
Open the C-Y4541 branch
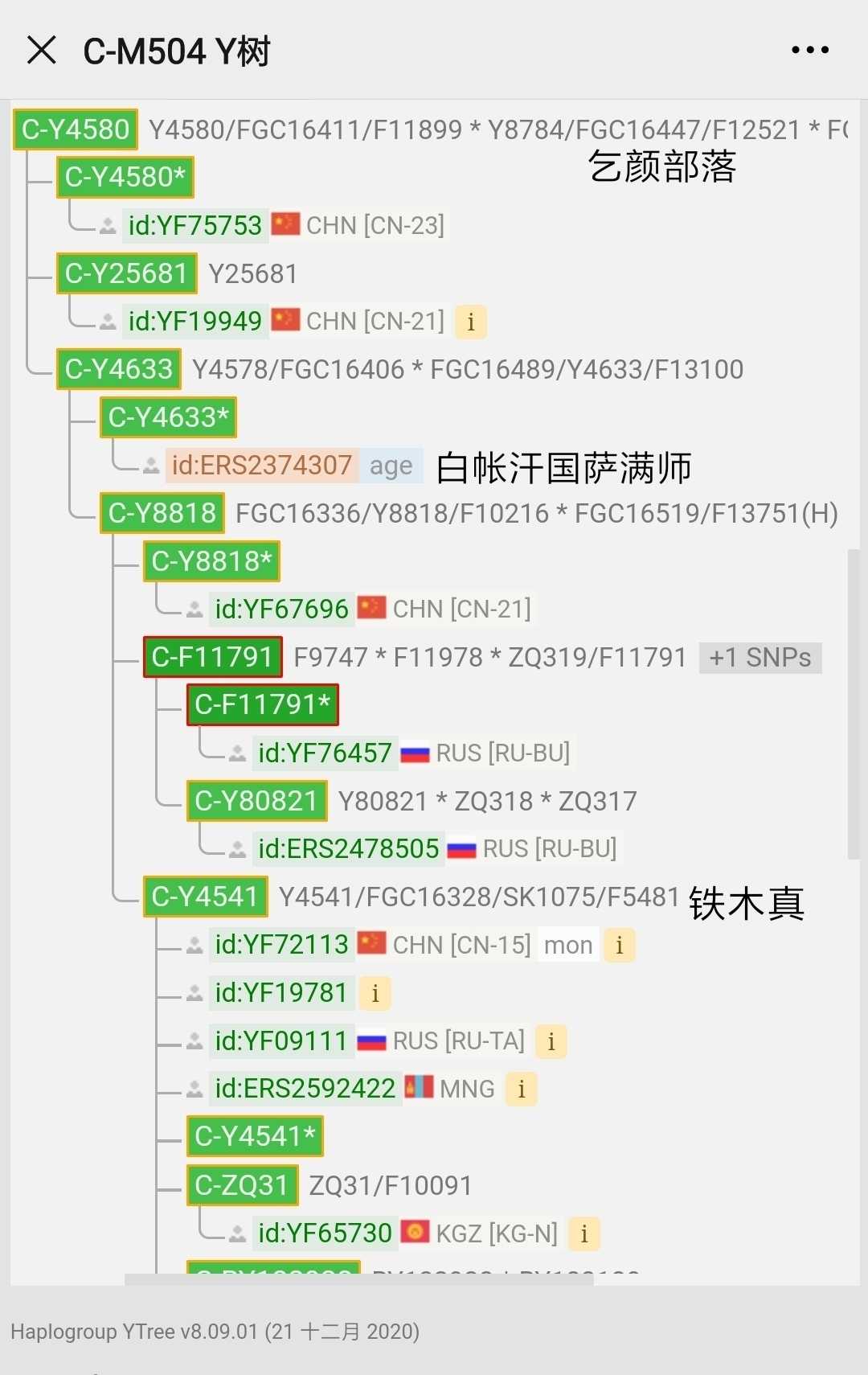tap(205, 897)
